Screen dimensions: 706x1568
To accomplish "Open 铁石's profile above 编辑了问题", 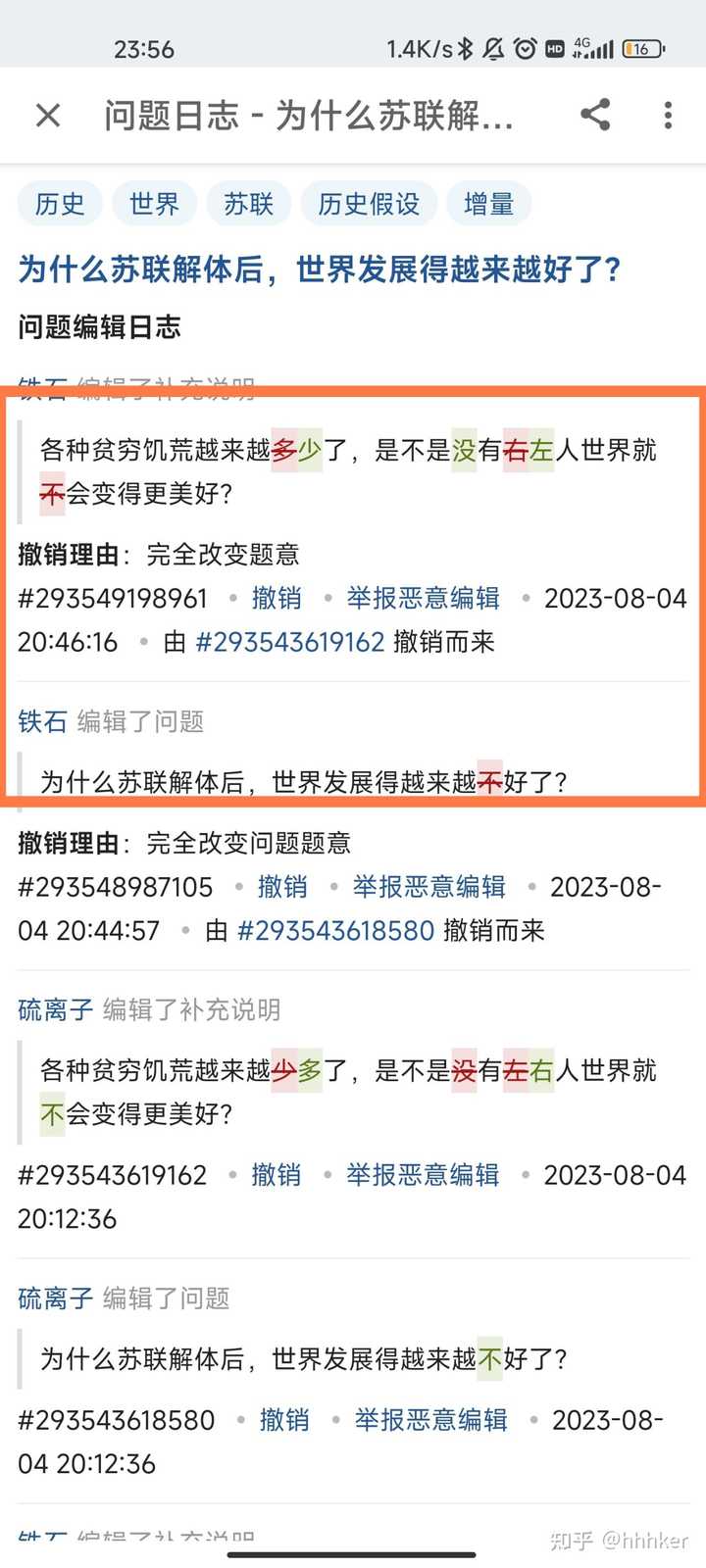I will point(42,721).
